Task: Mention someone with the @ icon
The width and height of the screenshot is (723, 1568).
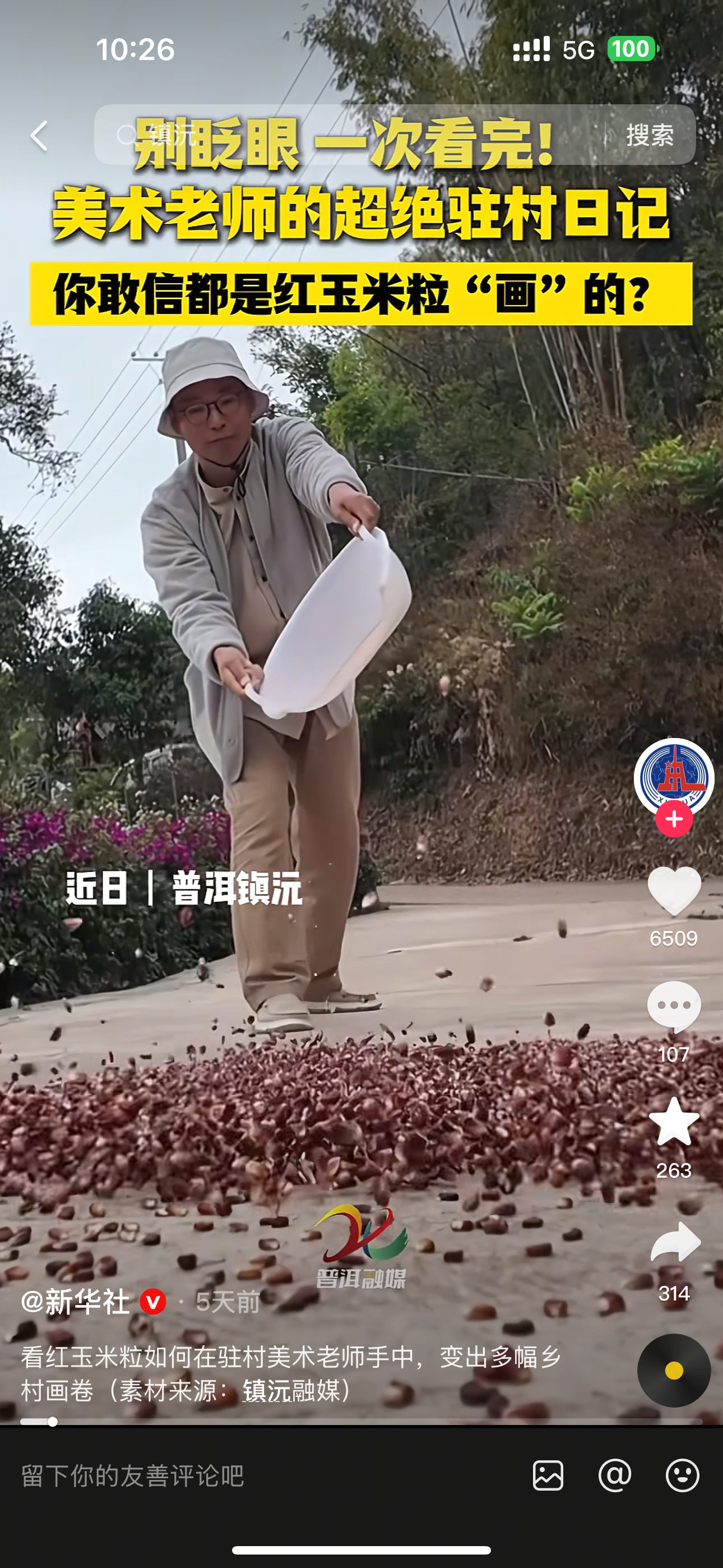Action: 615,1475
